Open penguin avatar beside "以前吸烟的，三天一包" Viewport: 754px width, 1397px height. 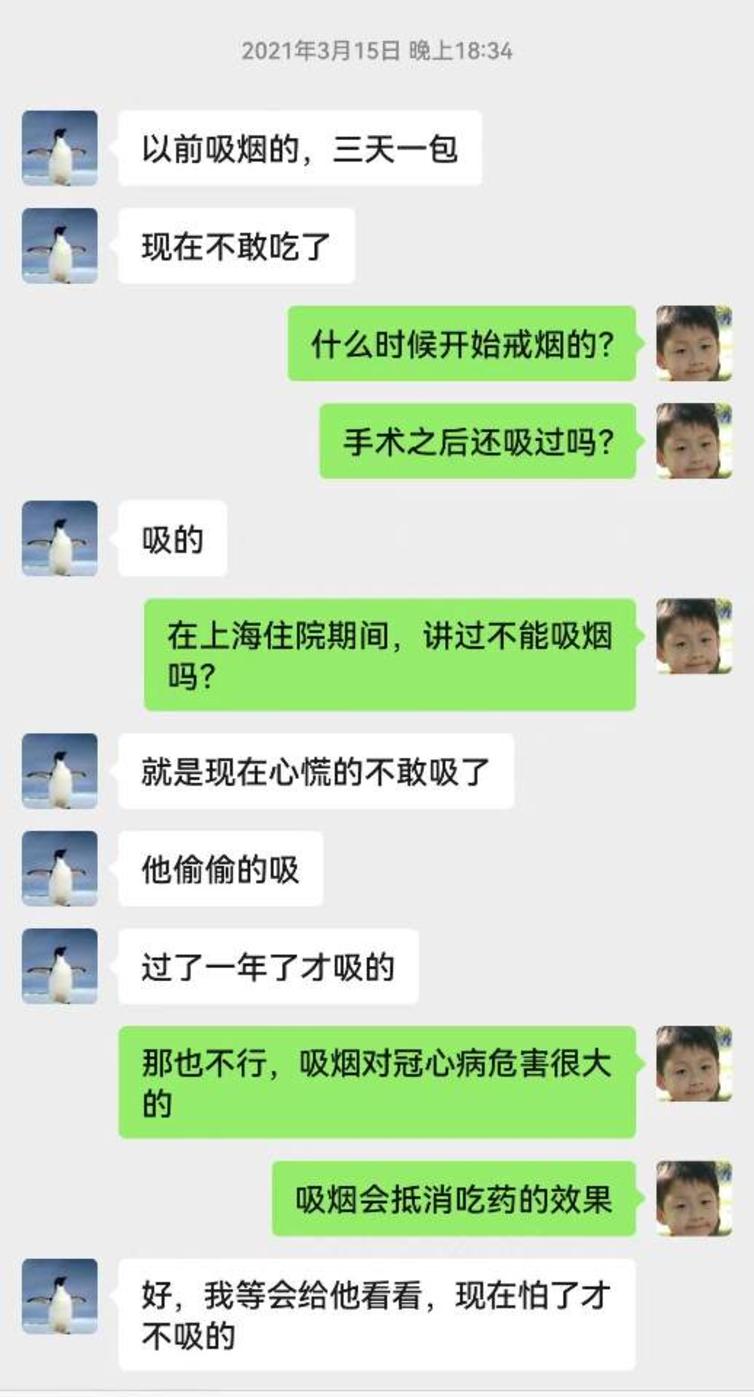click(60, 148)
